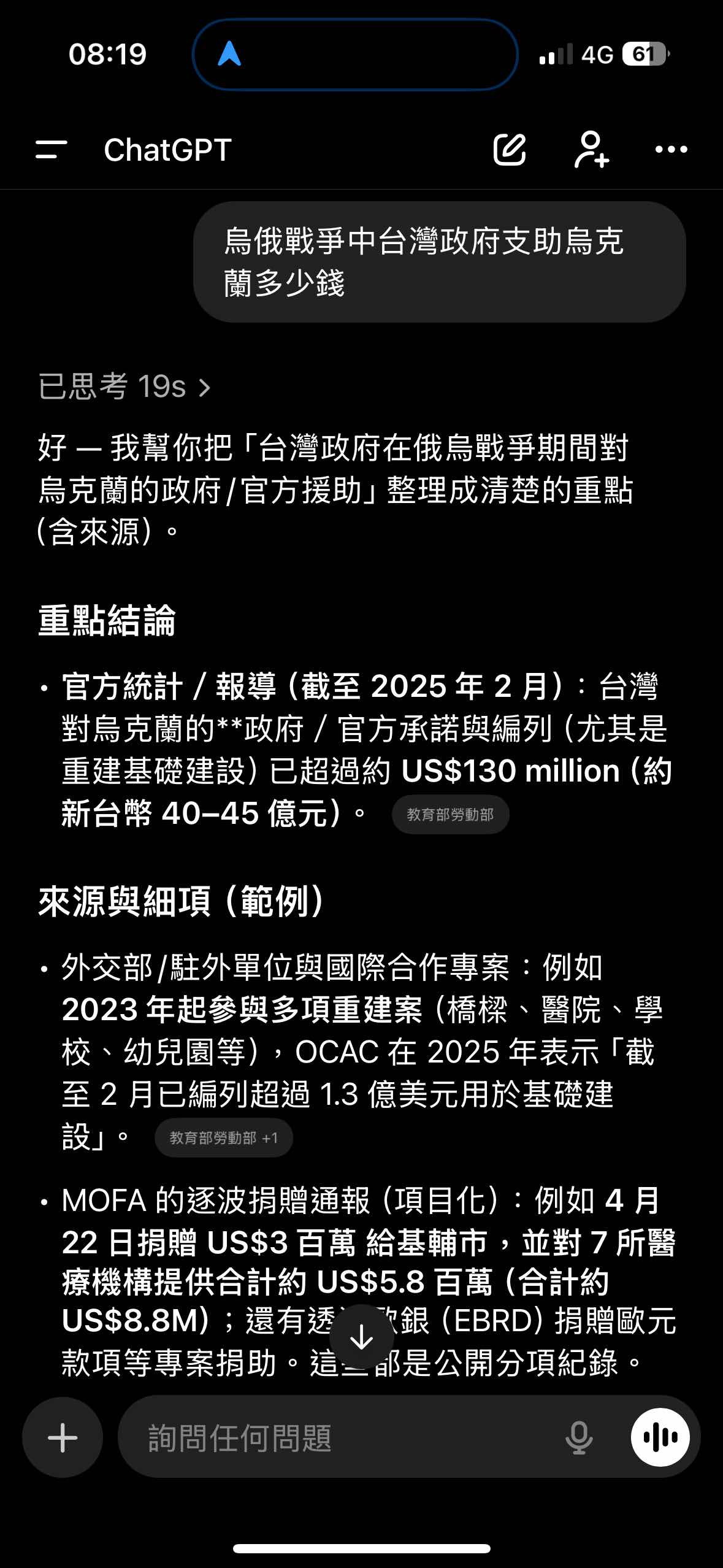
Task: Open the add people icon
Action: point(591,149)
